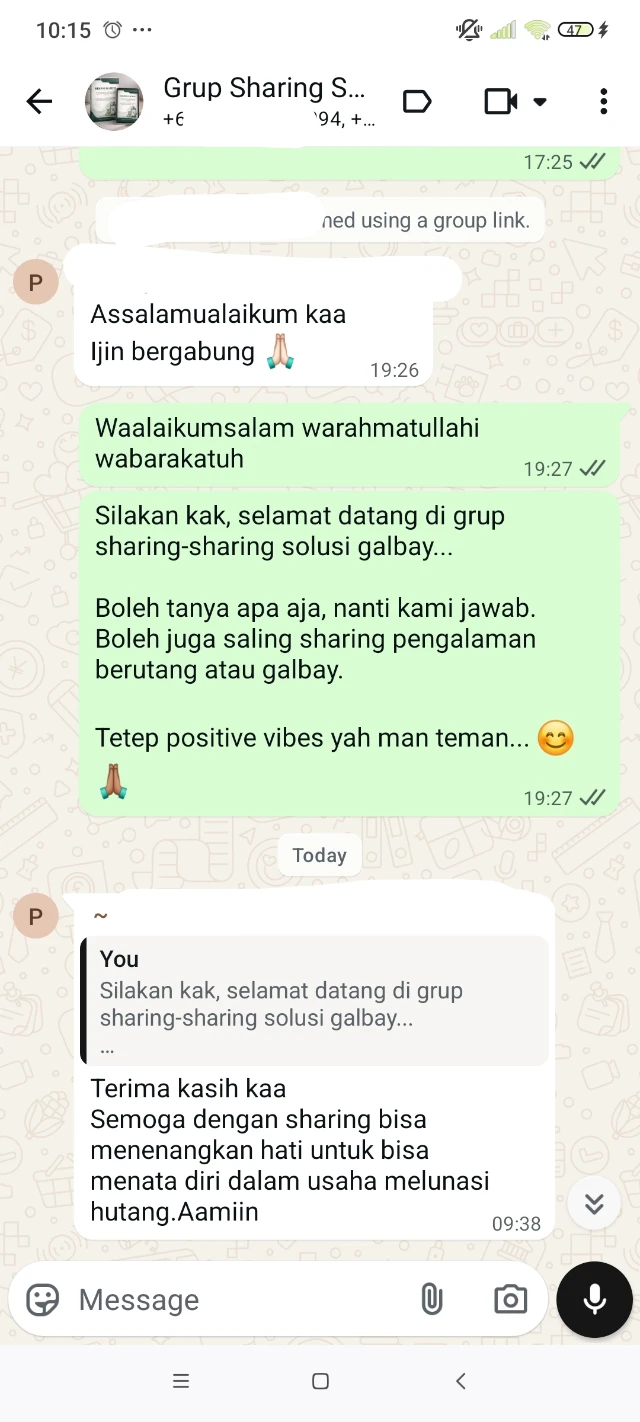Image resolution: width=640 pixels, height=1422 pixels.
Task: Tap system back button in navigation bar
Action: 460,1381
